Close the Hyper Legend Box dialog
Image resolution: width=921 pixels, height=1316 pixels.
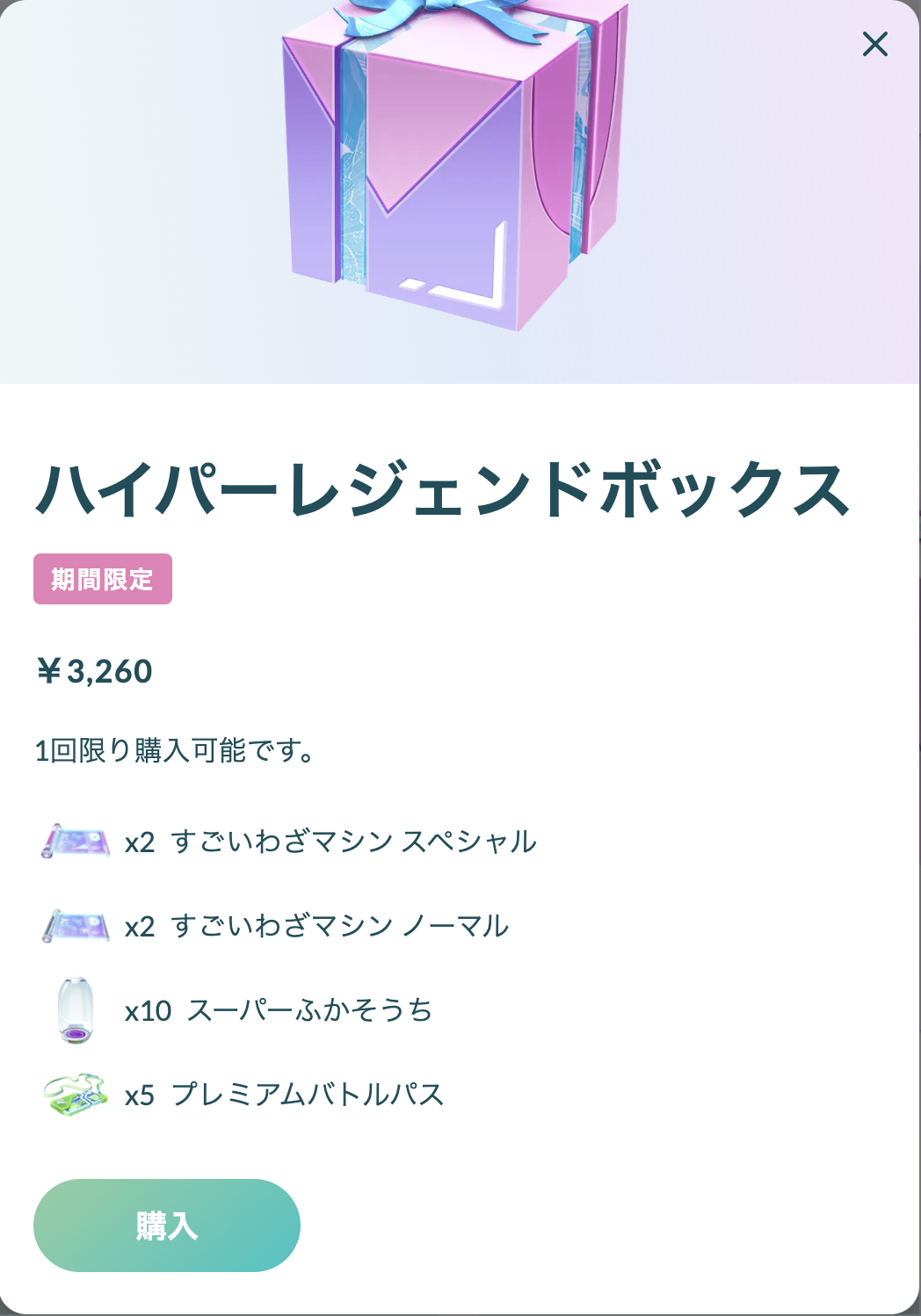coord(874,44)
